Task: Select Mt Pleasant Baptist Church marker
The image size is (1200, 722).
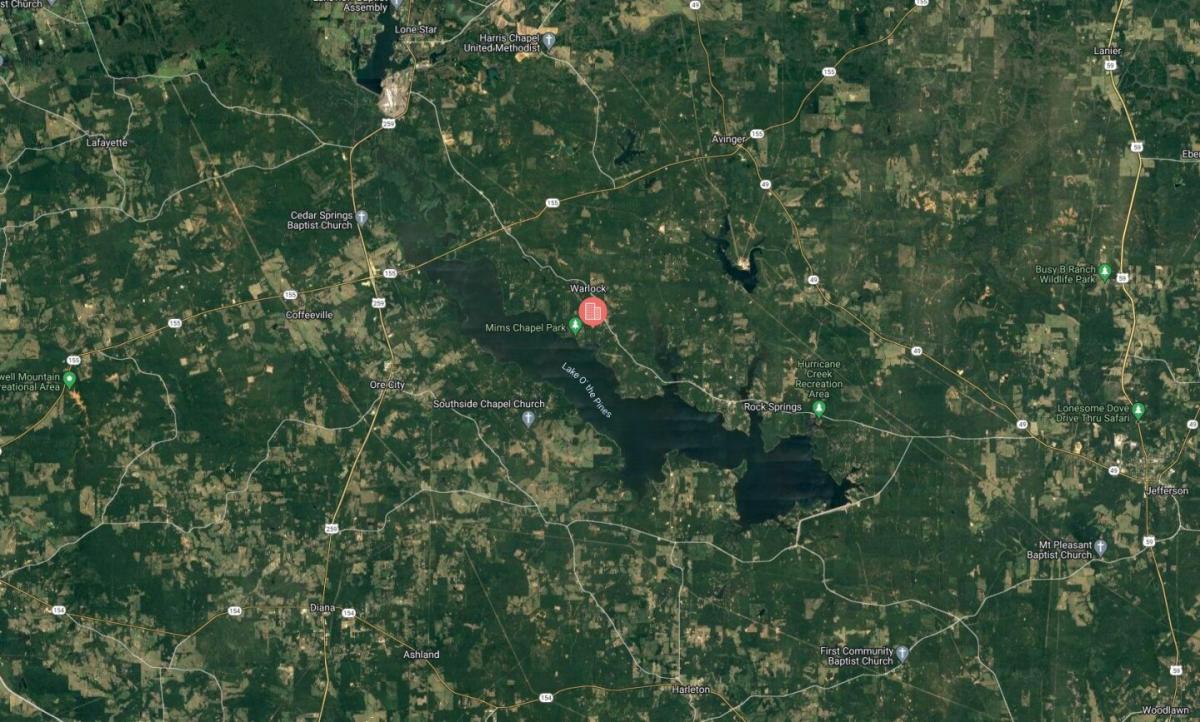Action: click(1100, 547)
